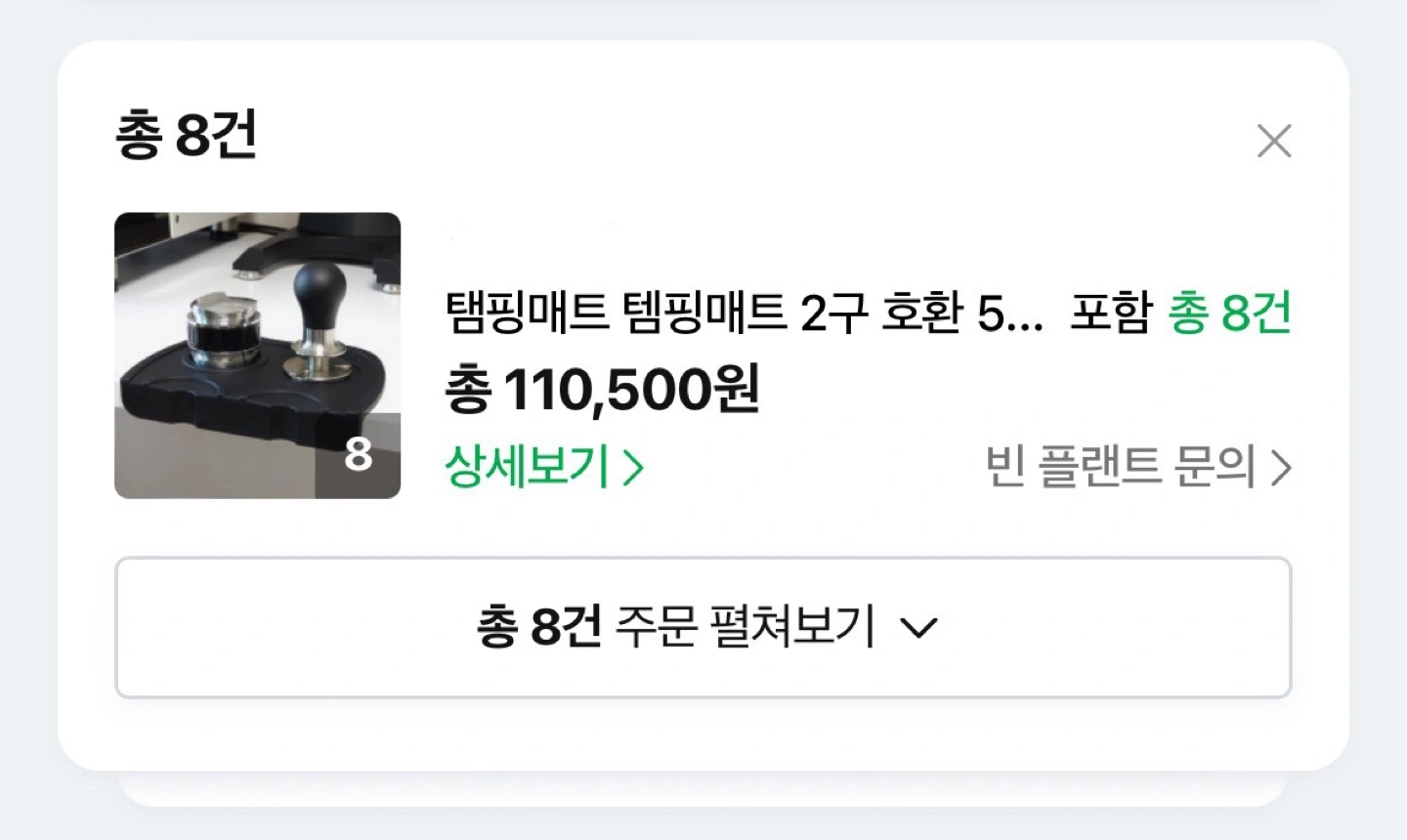Image resolution: width=1407 pixels, height=840 pixels.
Task: Expand 총 8건 주문 펼쳐보기
Action: coord(703,627)
